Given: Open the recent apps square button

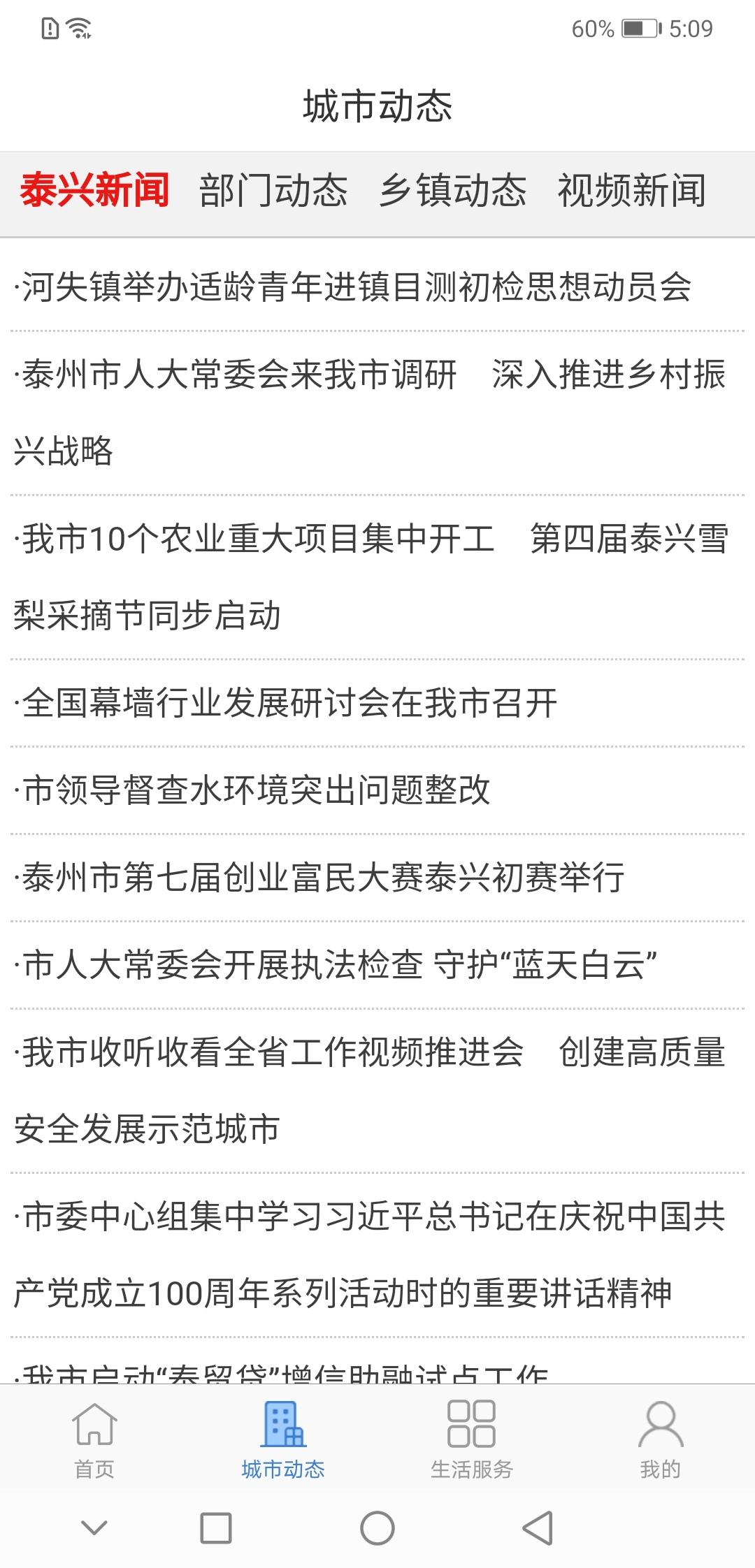Looking at the screenshot, I should pyautogui.click(x=216, y=1528).
